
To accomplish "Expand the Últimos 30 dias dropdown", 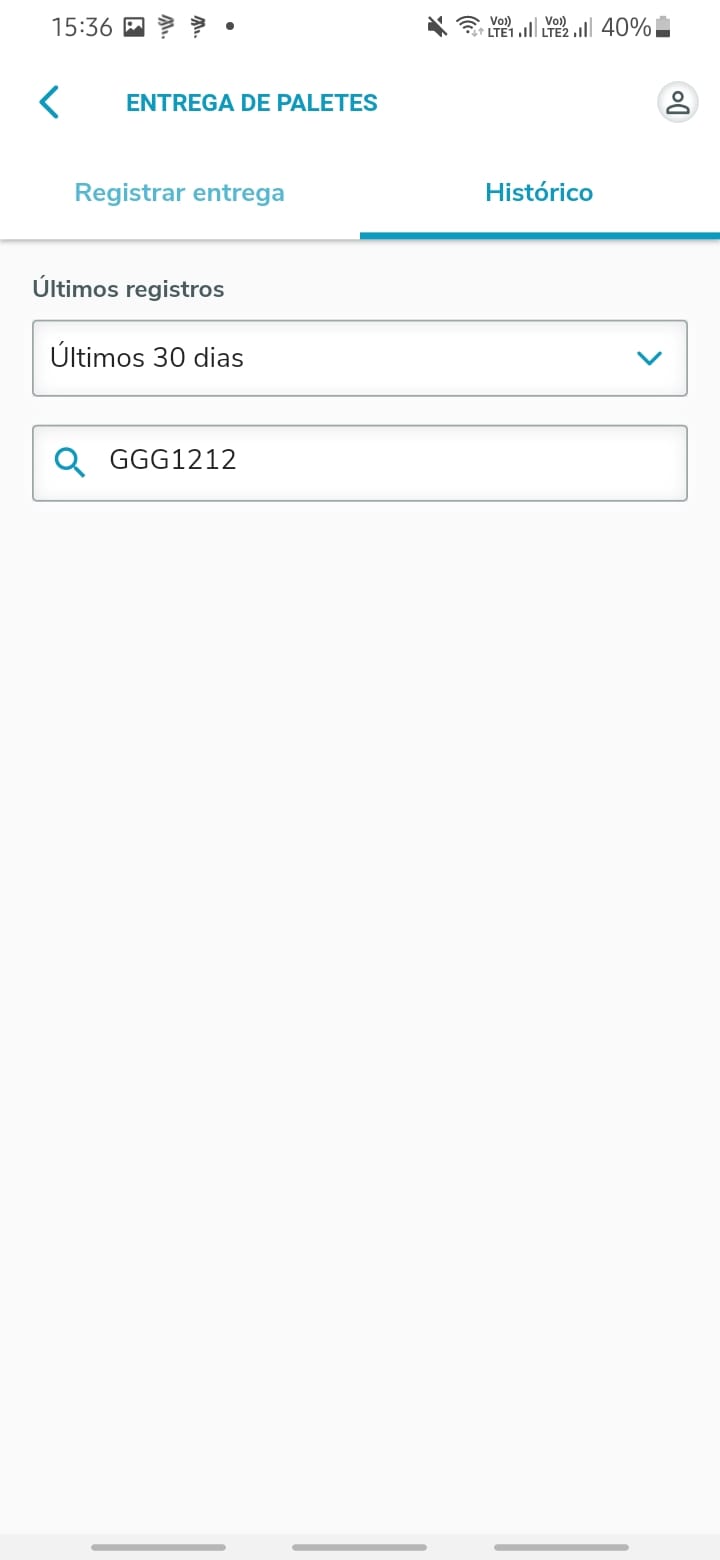I will coord(360,358).
